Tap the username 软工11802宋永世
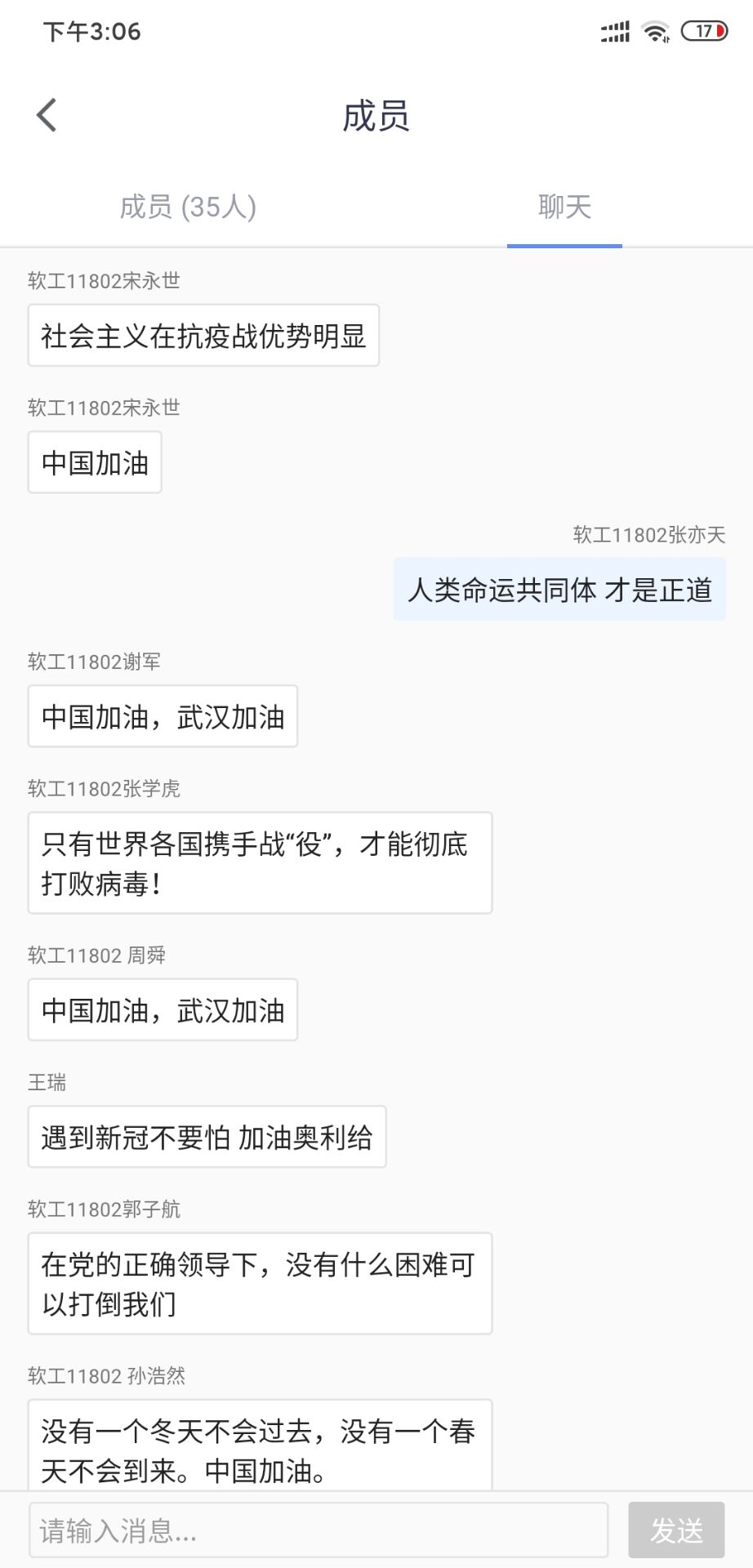Image resolution: width=753 pixels, height=1568 pixels. (x=105, y=281)
